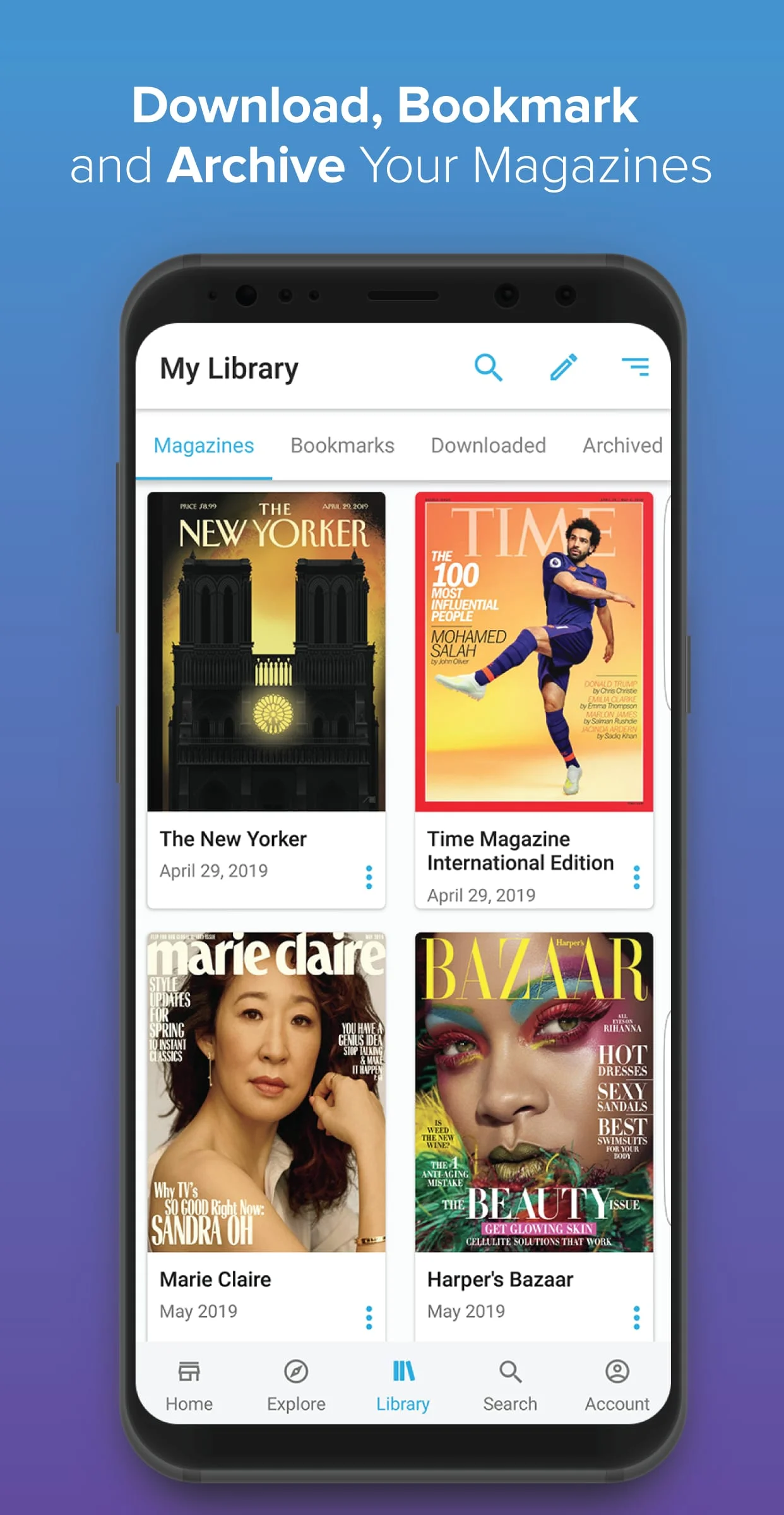This screenshot has width=784, height=1515.
Task: Open search in My Library
Action: coord(489,367)
